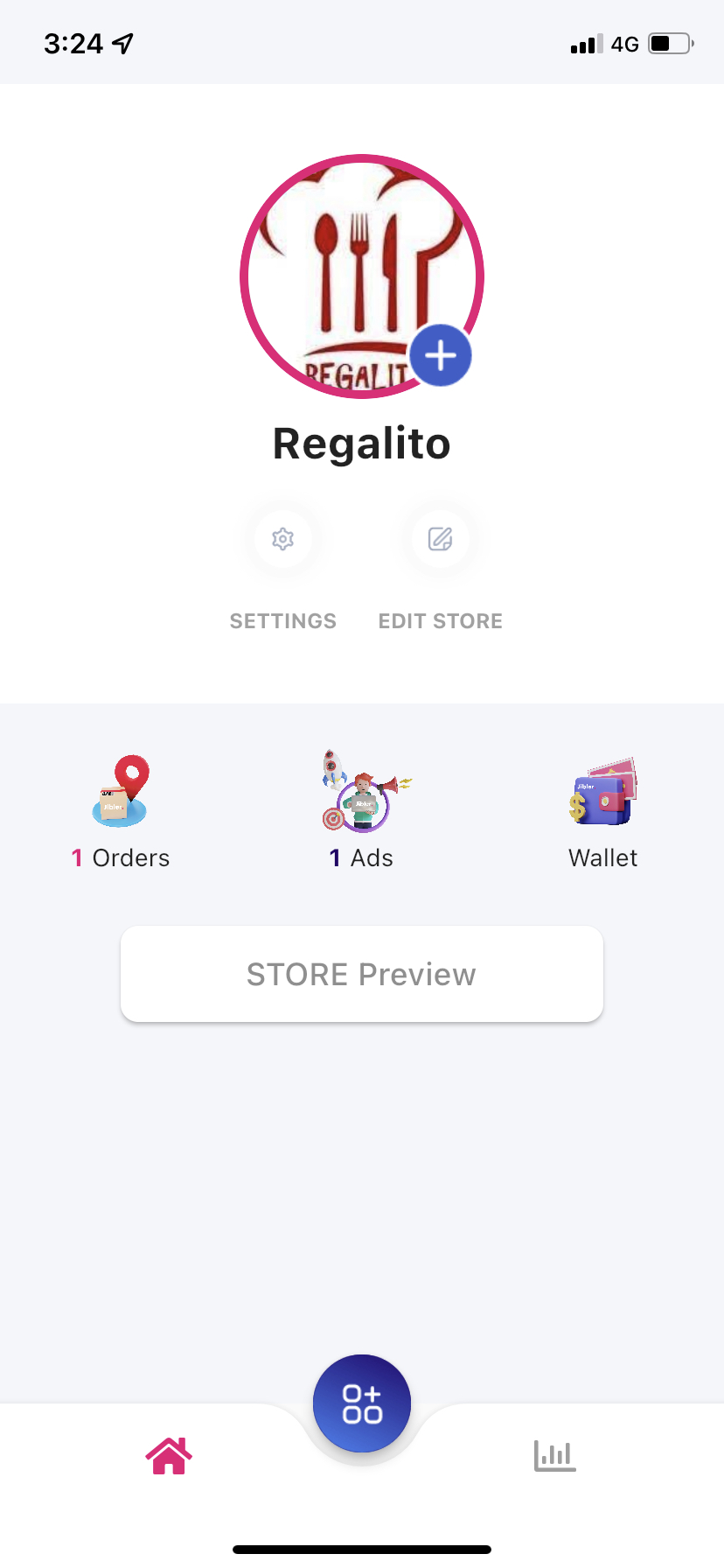724x1568 pixels.
Task: Tap the plus badge on store photo
Action: coord(441,355)
